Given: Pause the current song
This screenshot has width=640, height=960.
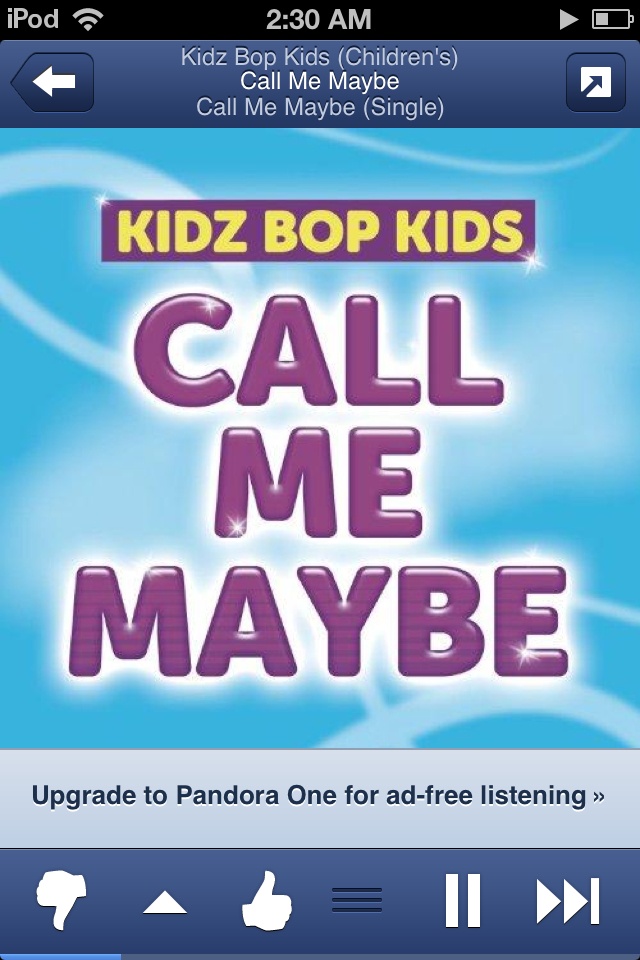Looking at the screenshot, I should (x=462, y=901).
